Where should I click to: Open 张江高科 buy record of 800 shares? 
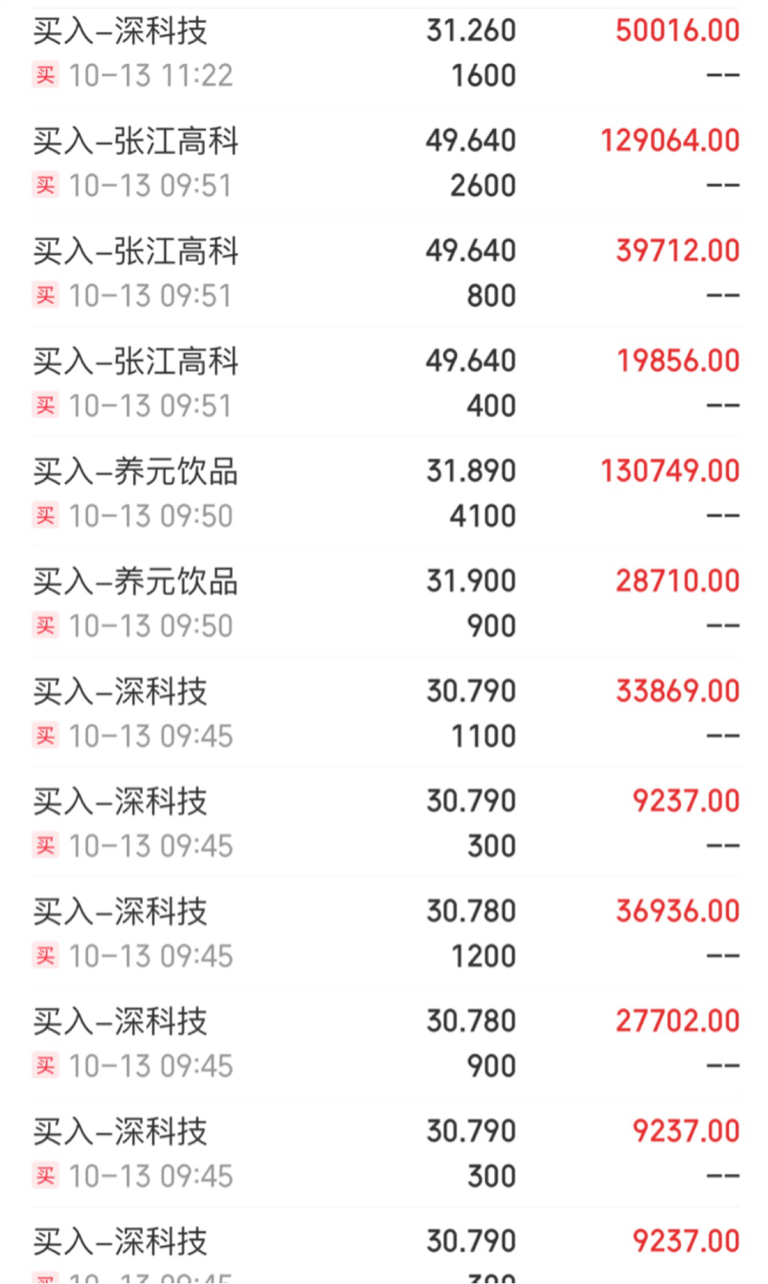point(384,272)
